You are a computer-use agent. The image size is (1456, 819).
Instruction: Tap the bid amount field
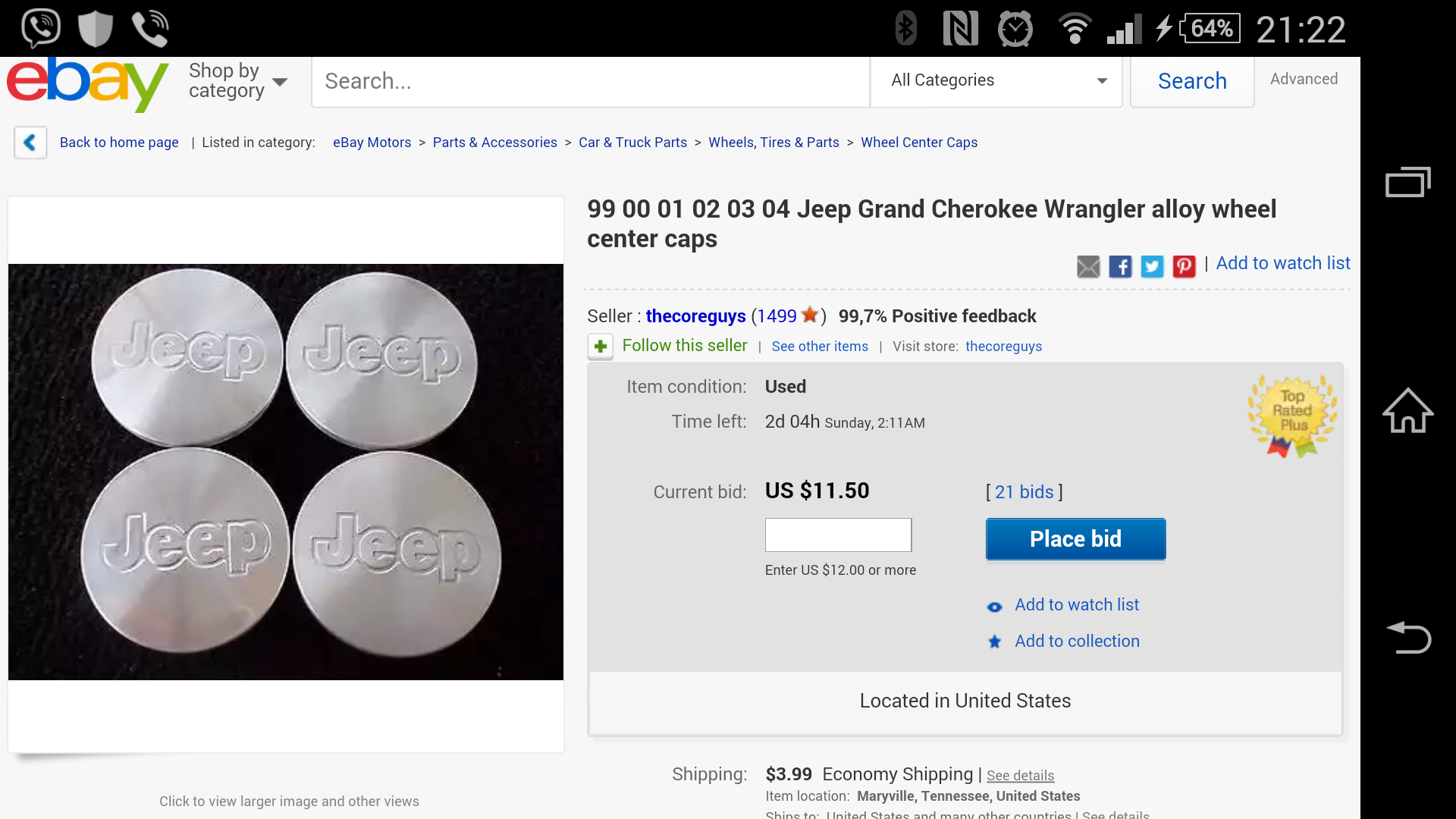[838, 535]
